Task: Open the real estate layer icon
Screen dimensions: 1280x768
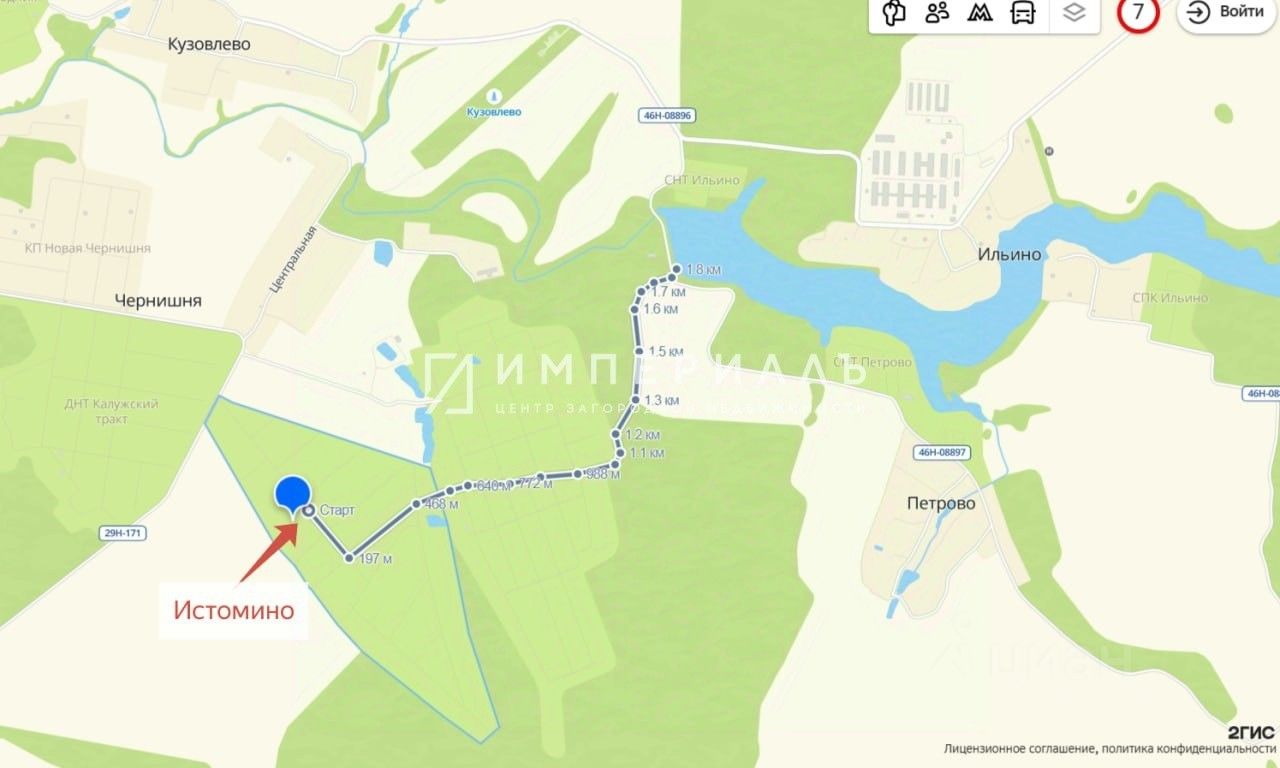Action: click(895, 13)
